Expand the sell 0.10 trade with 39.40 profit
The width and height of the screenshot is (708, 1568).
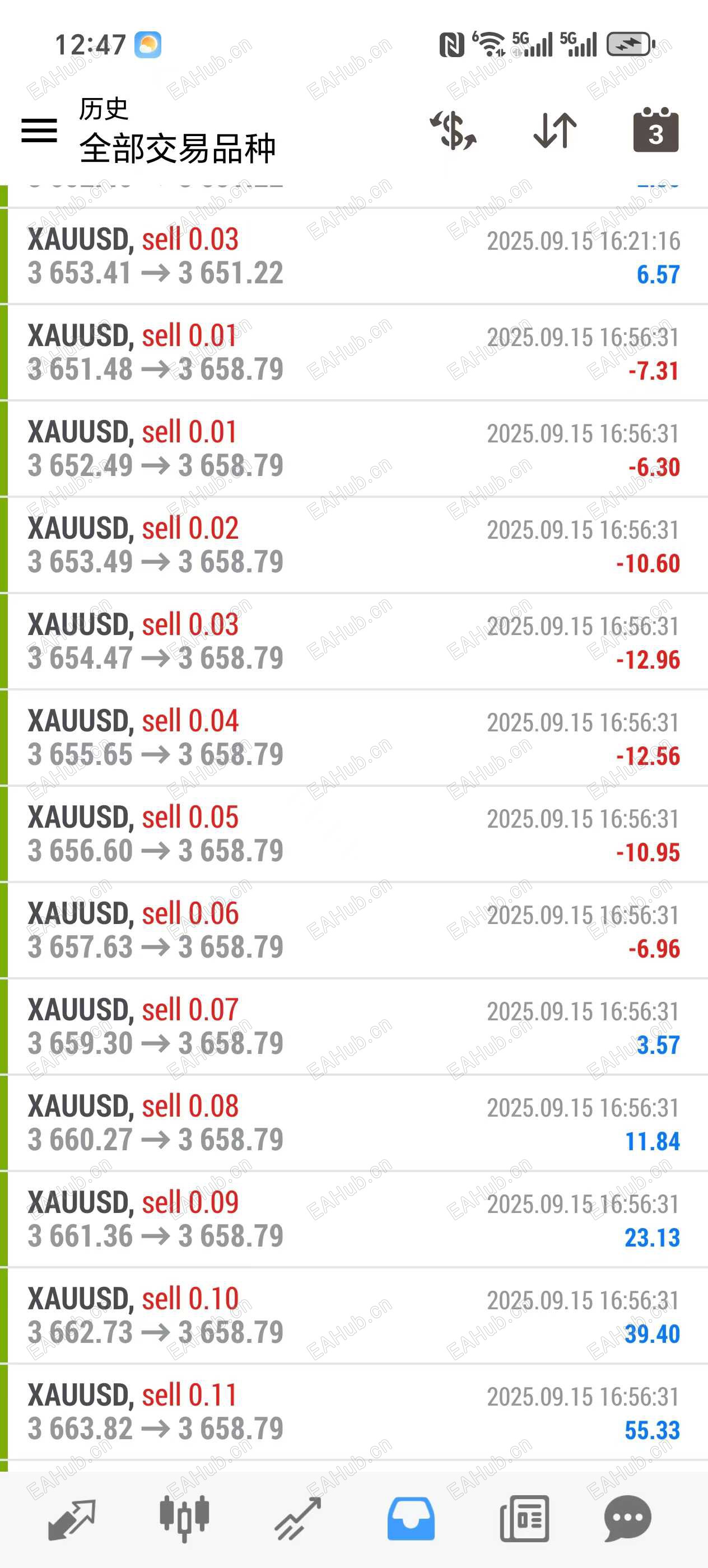pyautogui.click(x=353, y=1315)
